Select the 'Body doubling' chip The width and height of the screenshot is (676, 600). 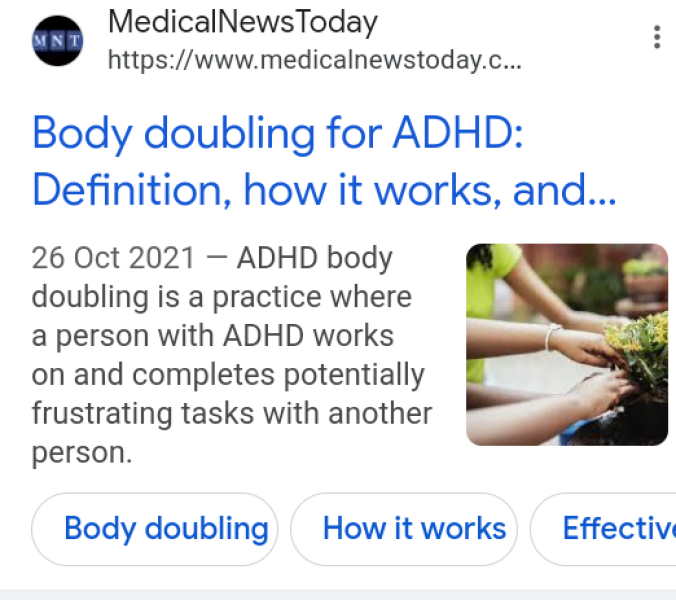click(x=155, y=529)
